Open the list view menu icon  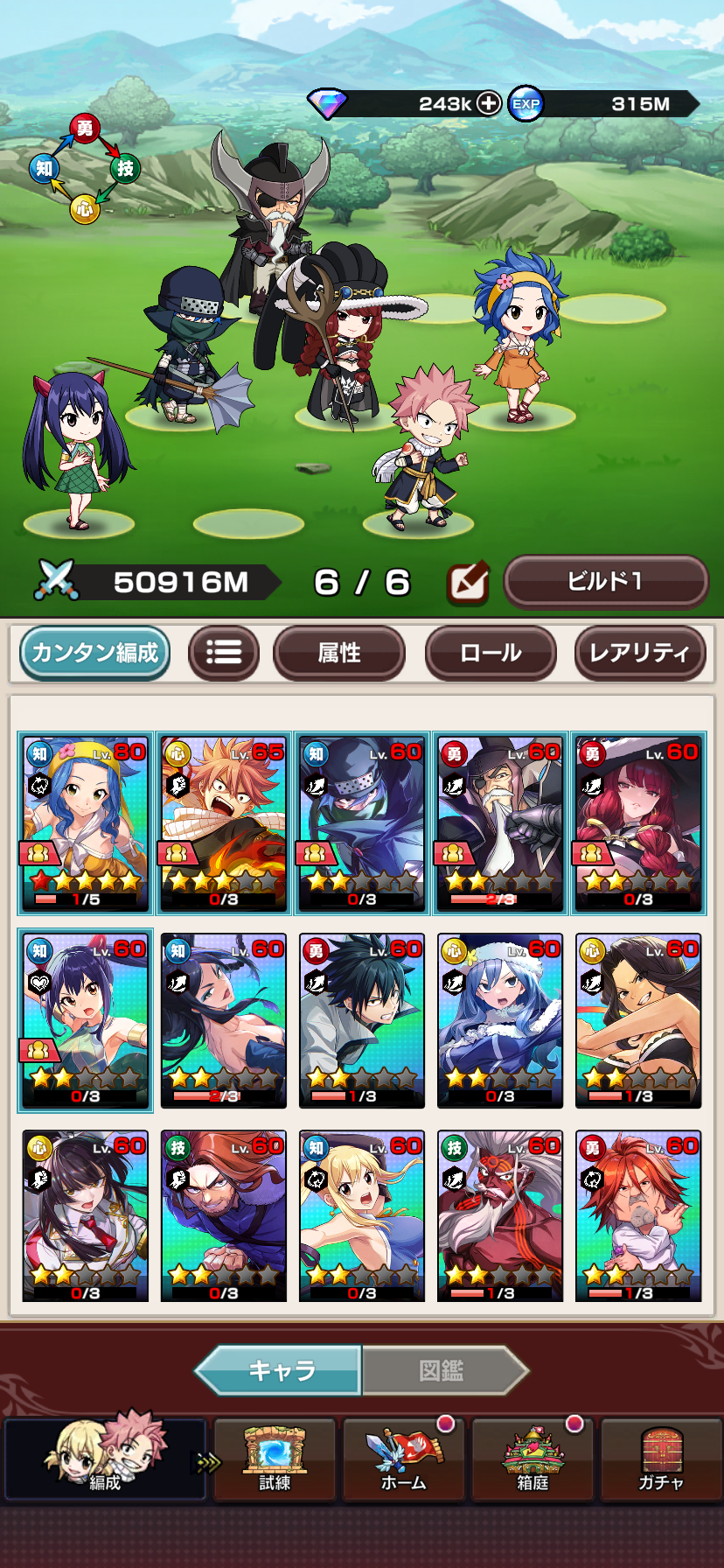pos(224,653)
